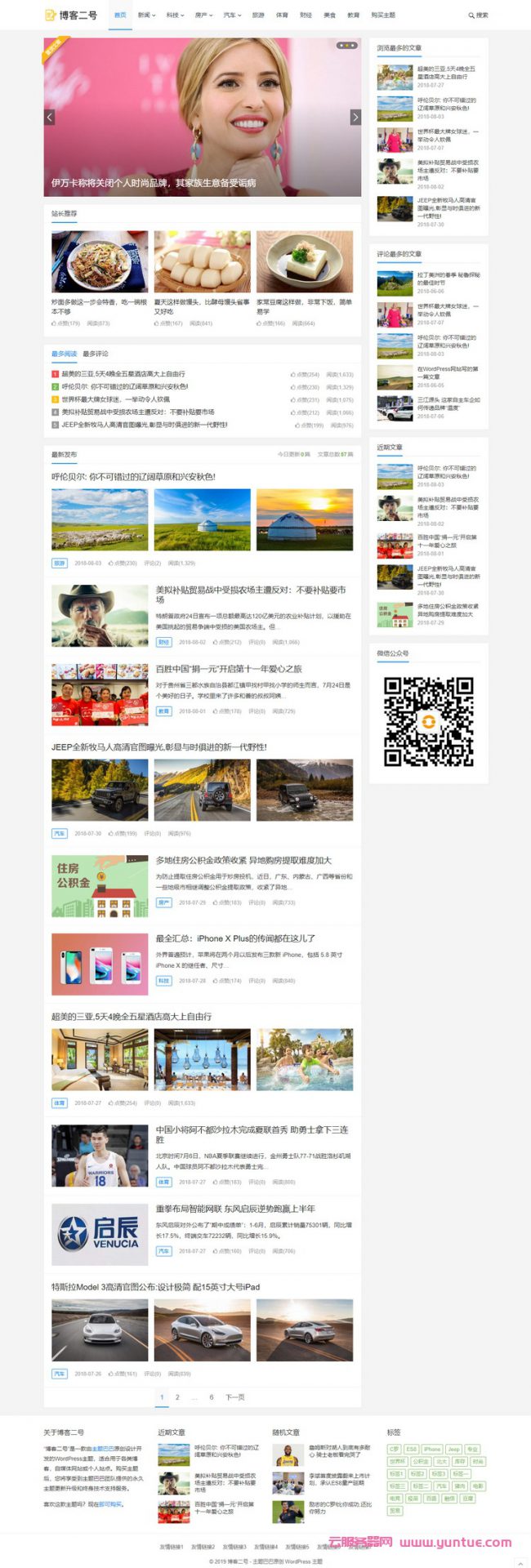Expand the 科技 dropdown menu
Screen dimensions: 531x1568
173,15
